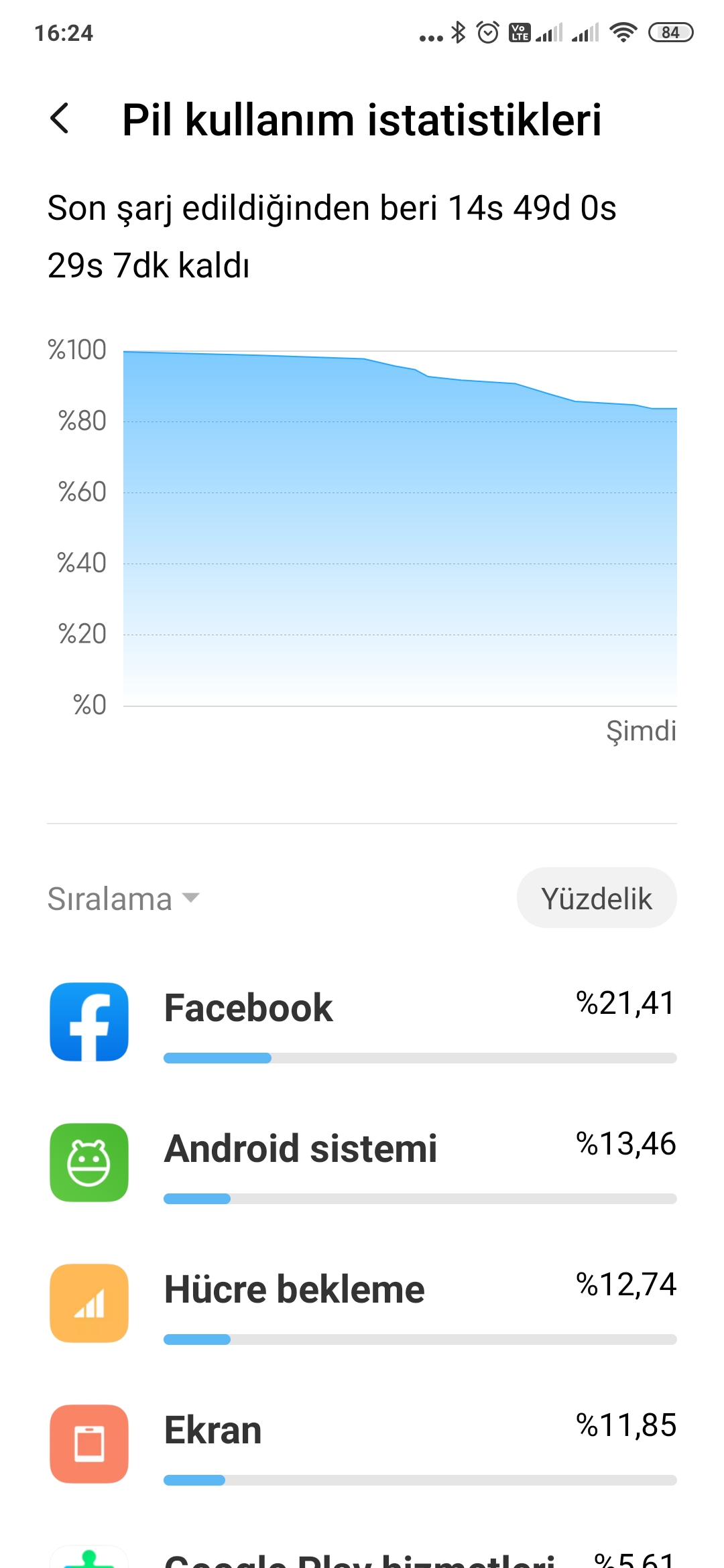
Task: View Hücre bekleme usage details
Action: pyautogui.click(x=362, y=1303)
